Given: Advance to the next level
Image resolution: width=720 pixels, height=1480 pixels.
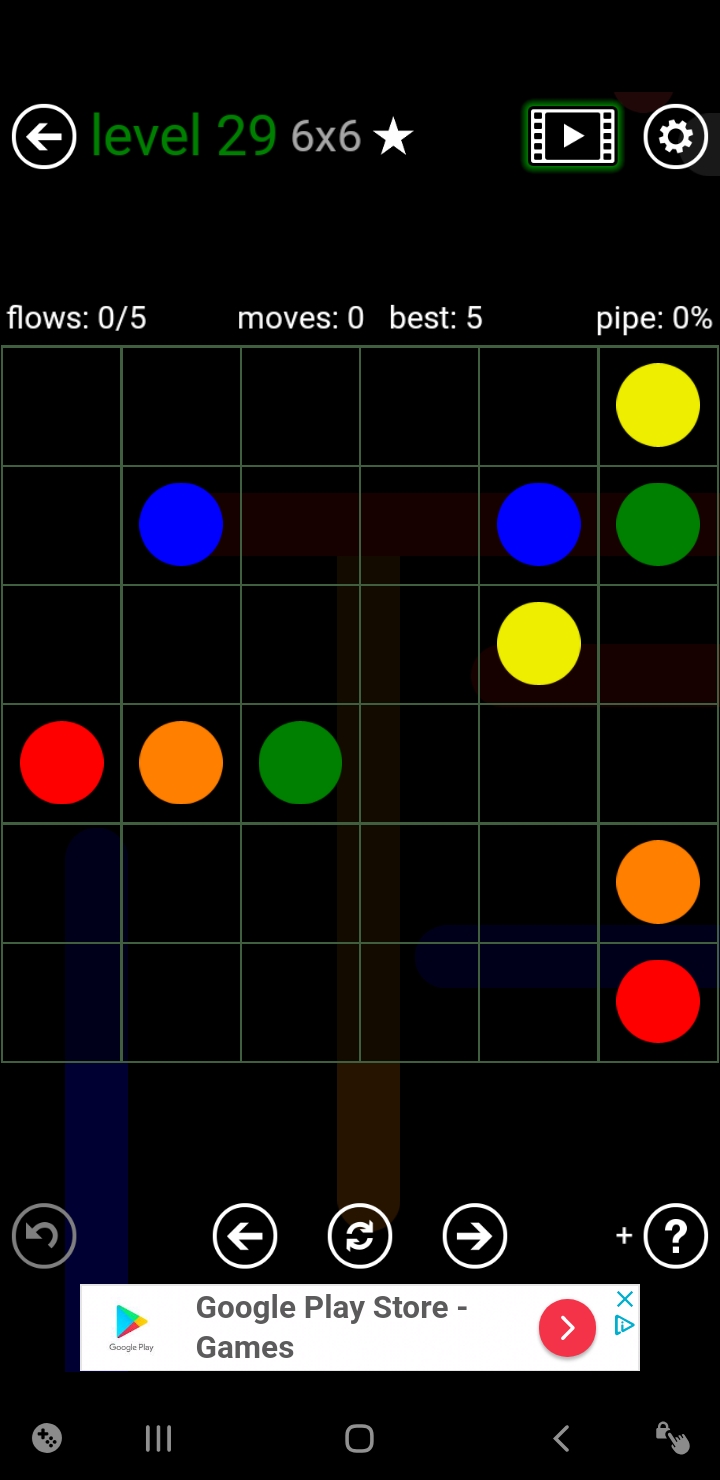Looking at the screenshot, I should (474, 1236).
